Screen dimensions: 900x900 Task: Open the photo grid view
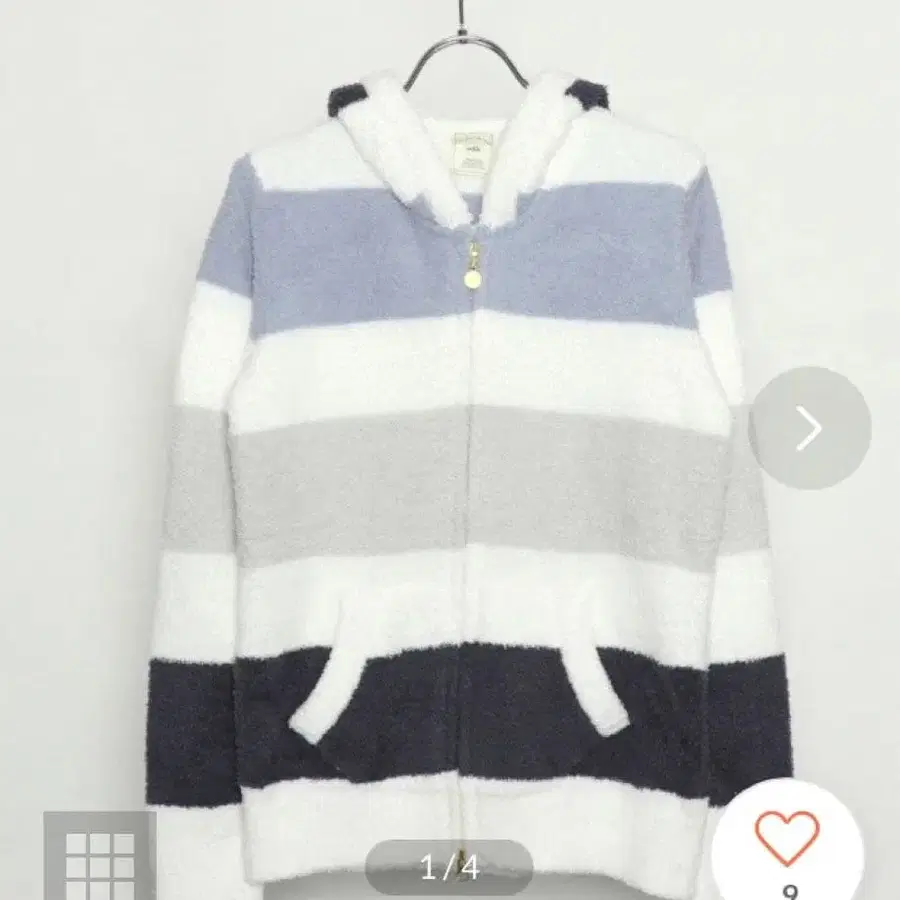(x=100, y=855)
